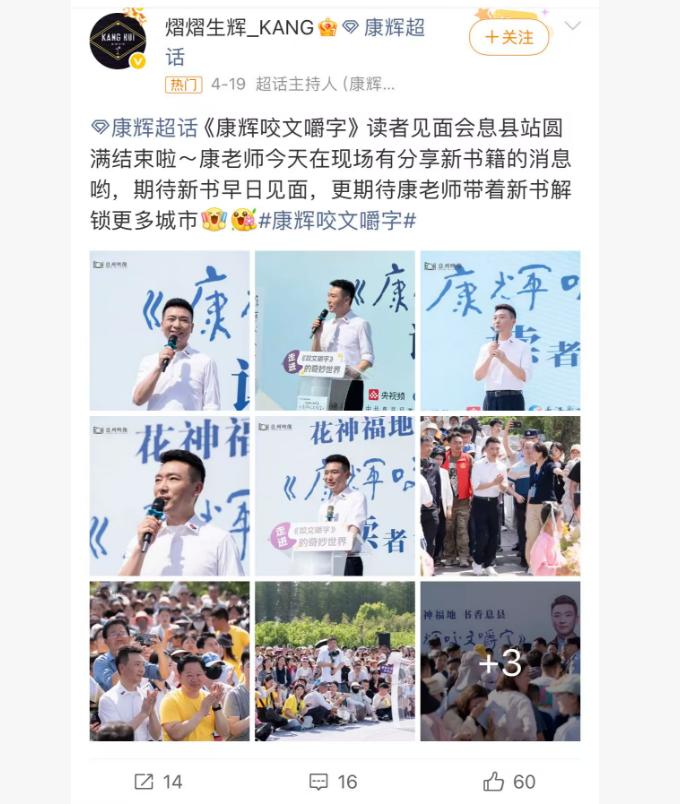Viewport: 680px width, 804px height.
Task: Open the wide outdoor audience photo with trees
Action: pyautogui.click(x=335, y=661)
